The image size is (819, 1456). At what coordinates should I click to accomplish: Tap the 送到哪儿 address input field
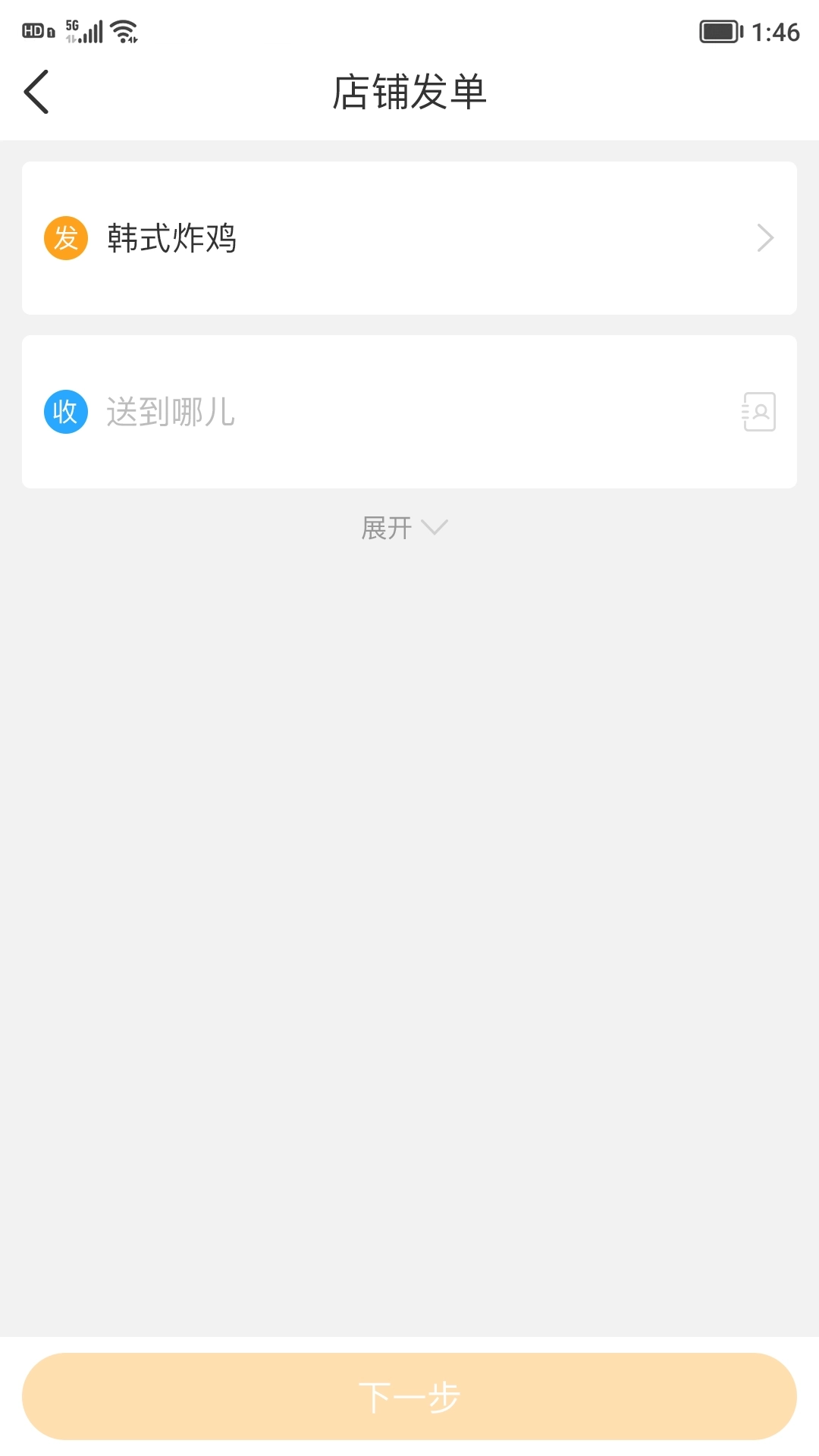(x=303, y=413)
